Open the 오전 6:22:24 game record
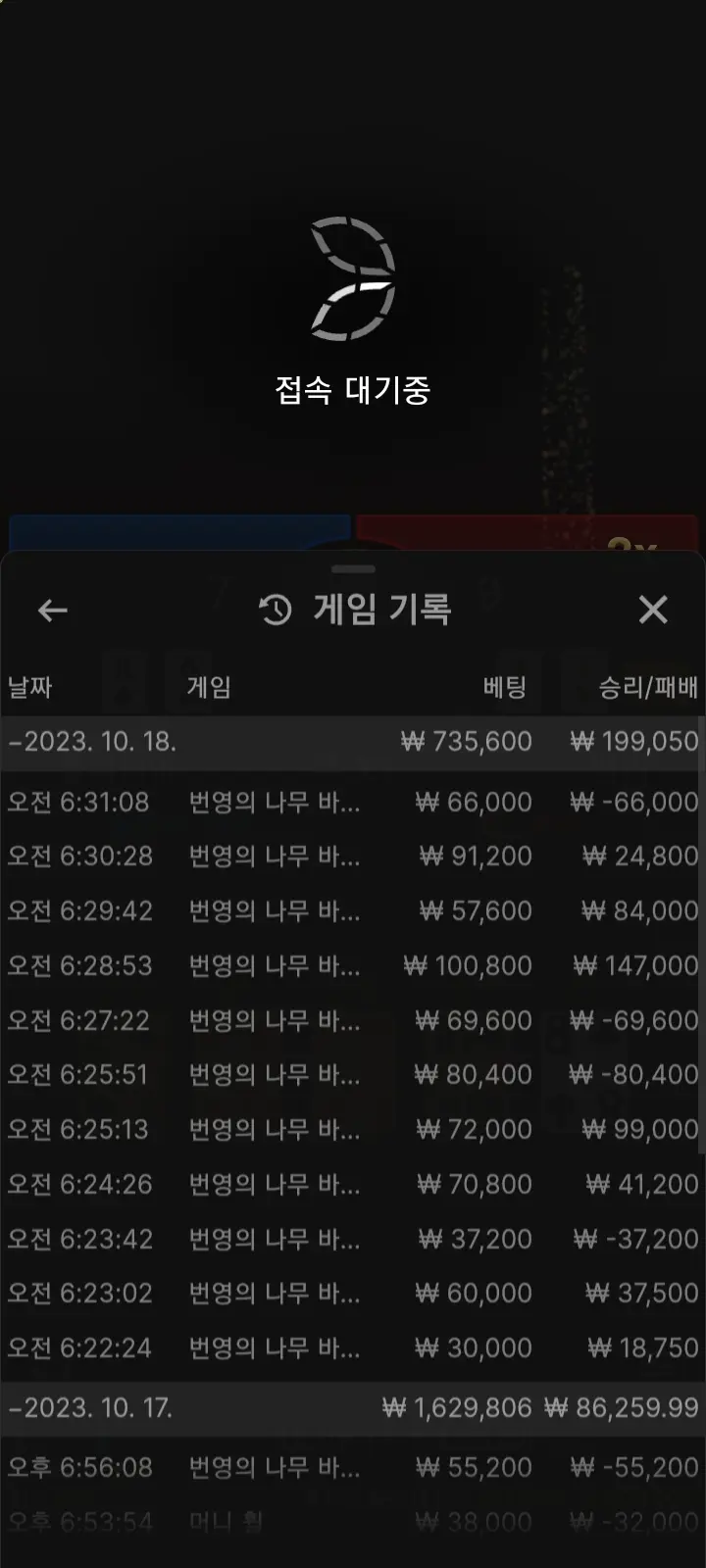Screen dimensions: 706x1568 click(x=353, y=1348)
